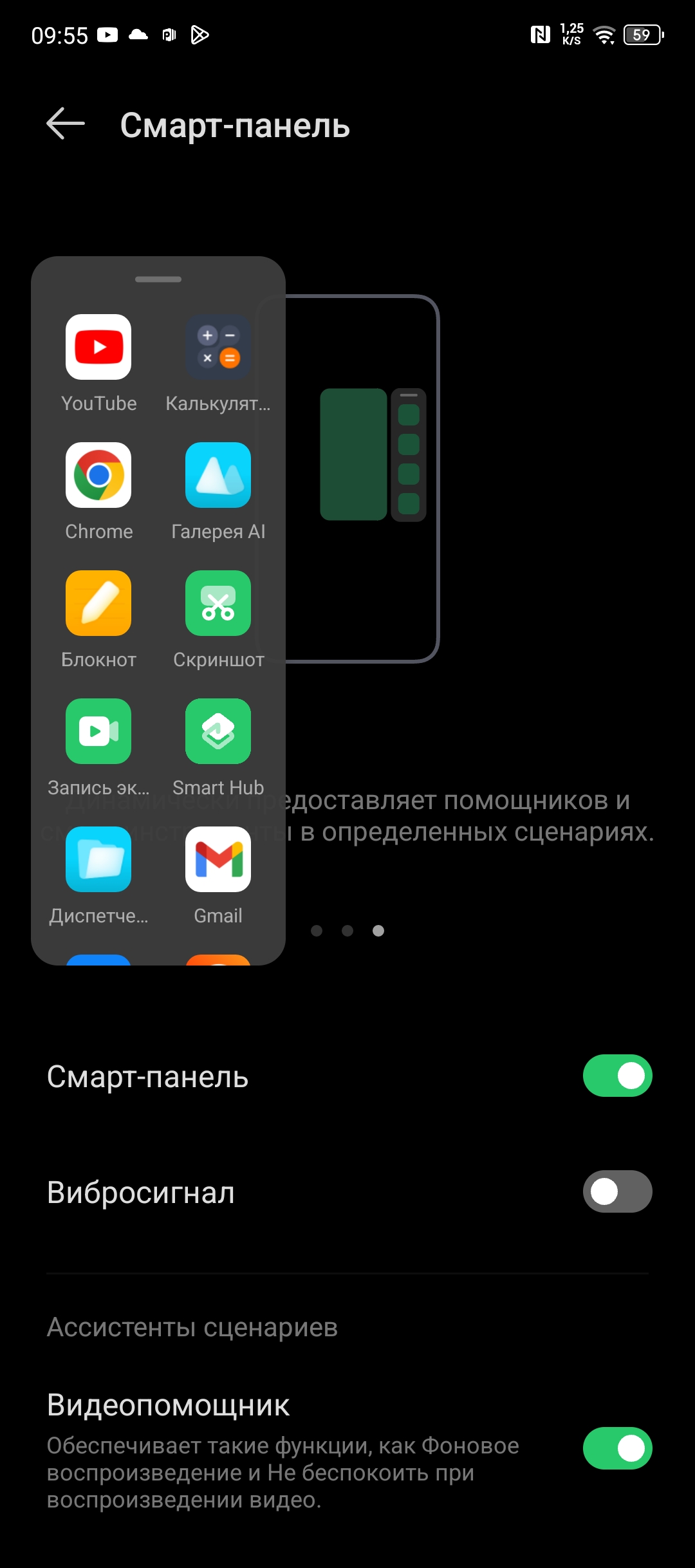Enable the Вибросигнал toggle

(x=617, y=1191)
